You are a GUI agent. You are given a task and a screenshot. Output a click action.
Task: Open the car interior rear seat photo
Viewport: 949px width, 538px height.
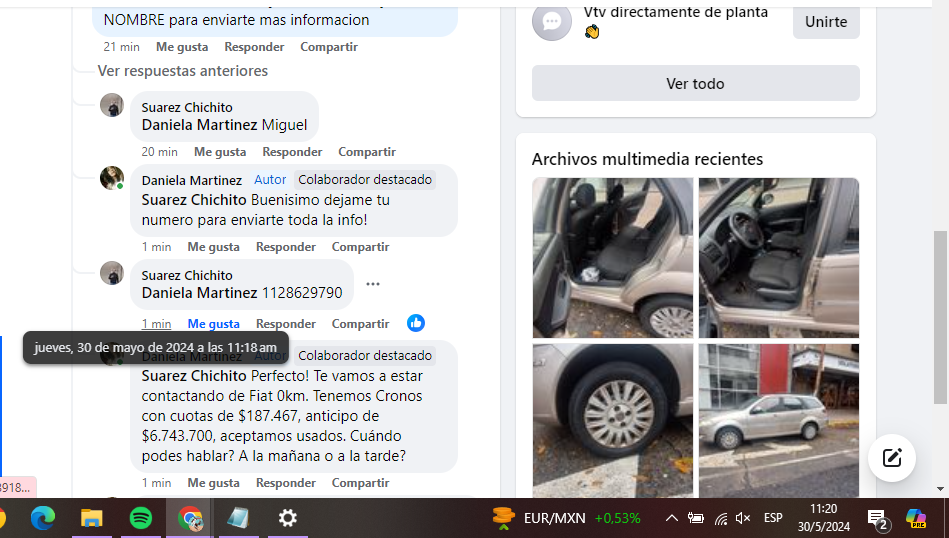612,258
